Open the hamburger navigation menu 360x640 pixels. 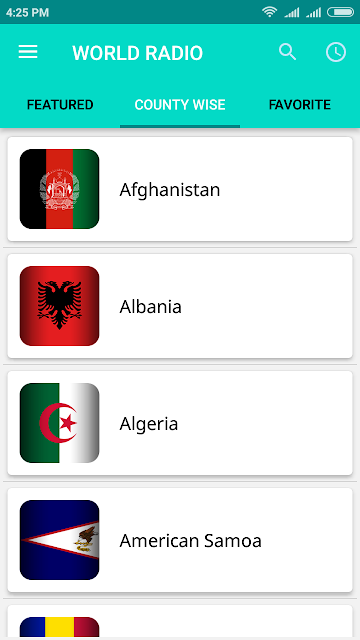(28, 52)
